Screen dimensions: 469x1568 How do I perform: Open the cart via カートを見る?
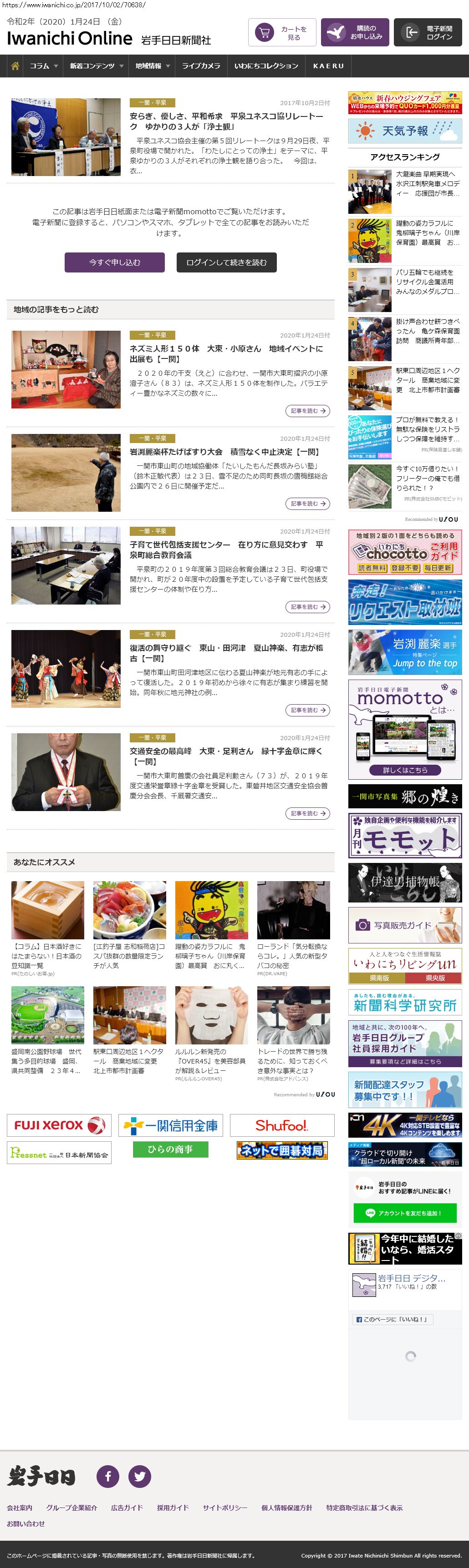[281, 32]
